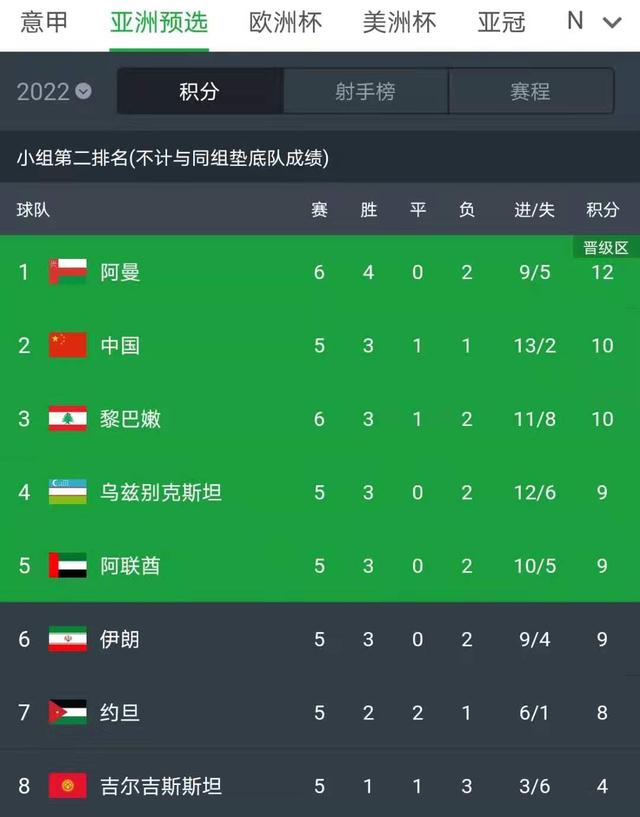The image size is (640, 817).
Task: Open the 吉尔吉斯斯坦 team row
Action: point(160,786)
